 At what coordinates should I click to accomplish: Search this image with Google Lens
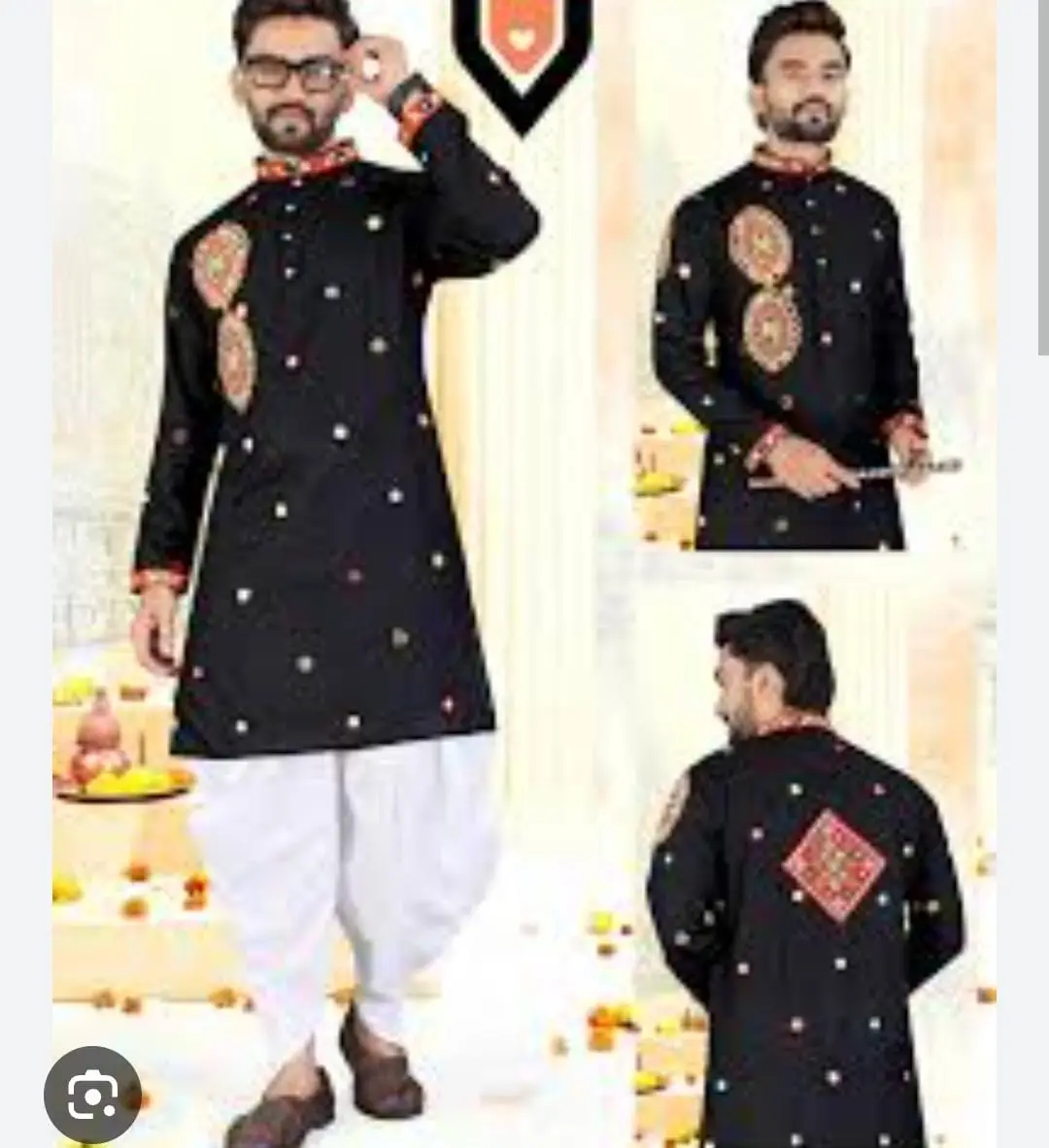click(92, 1095)
